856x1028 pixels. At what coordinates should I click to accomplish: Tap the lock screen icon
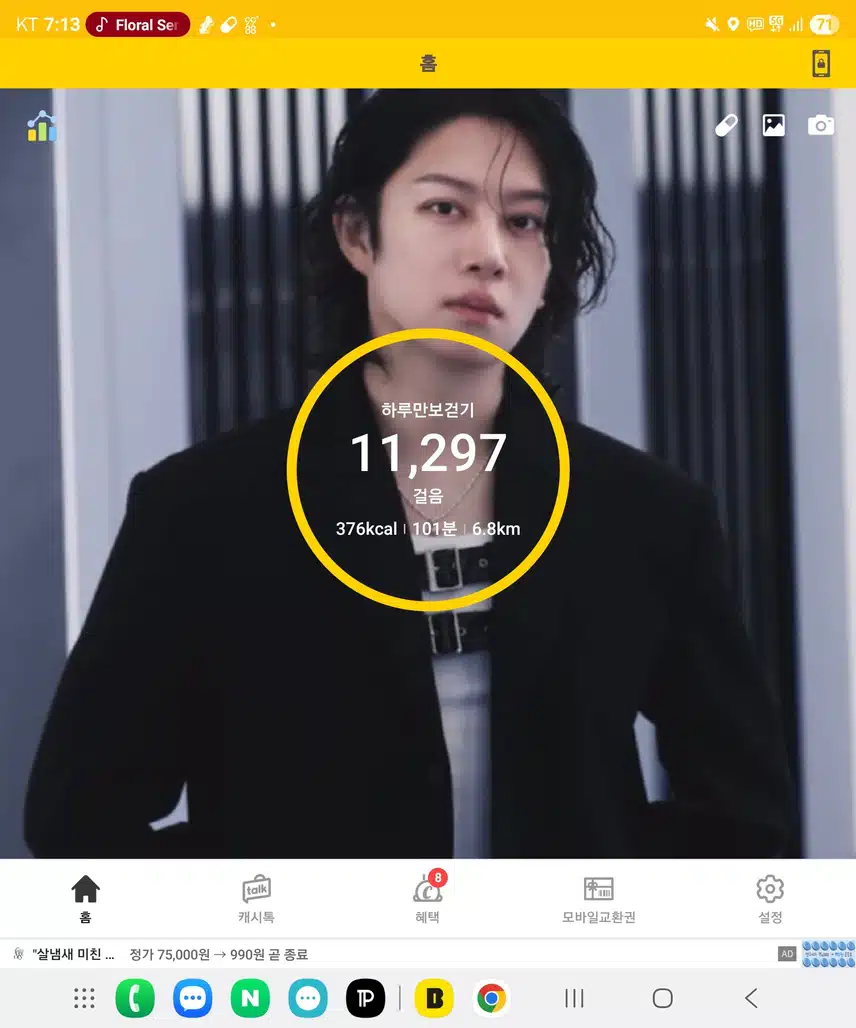(820, 63)
